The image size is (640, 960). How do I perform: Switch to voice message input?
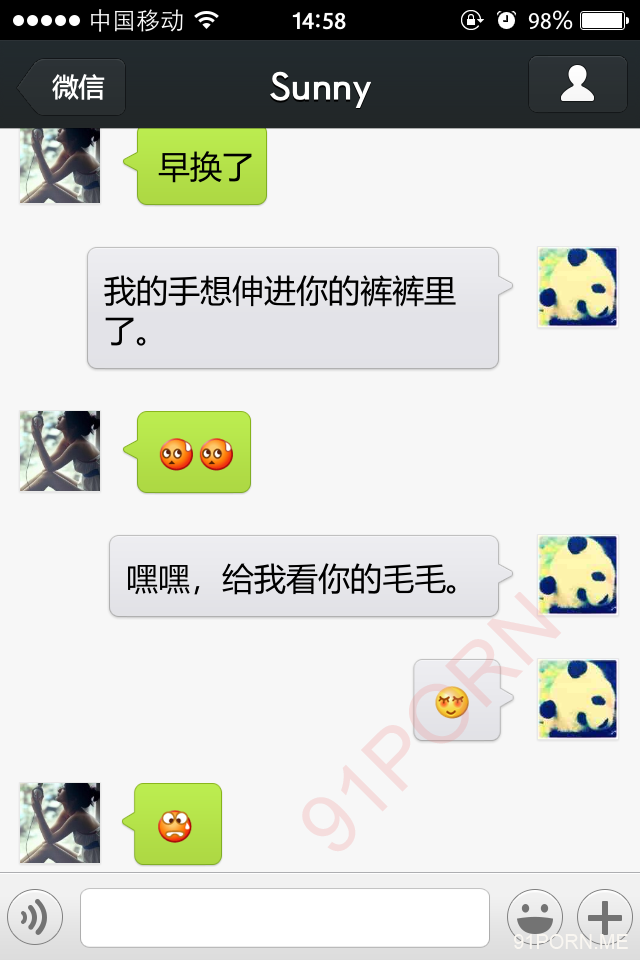click(x=35, y=916)
